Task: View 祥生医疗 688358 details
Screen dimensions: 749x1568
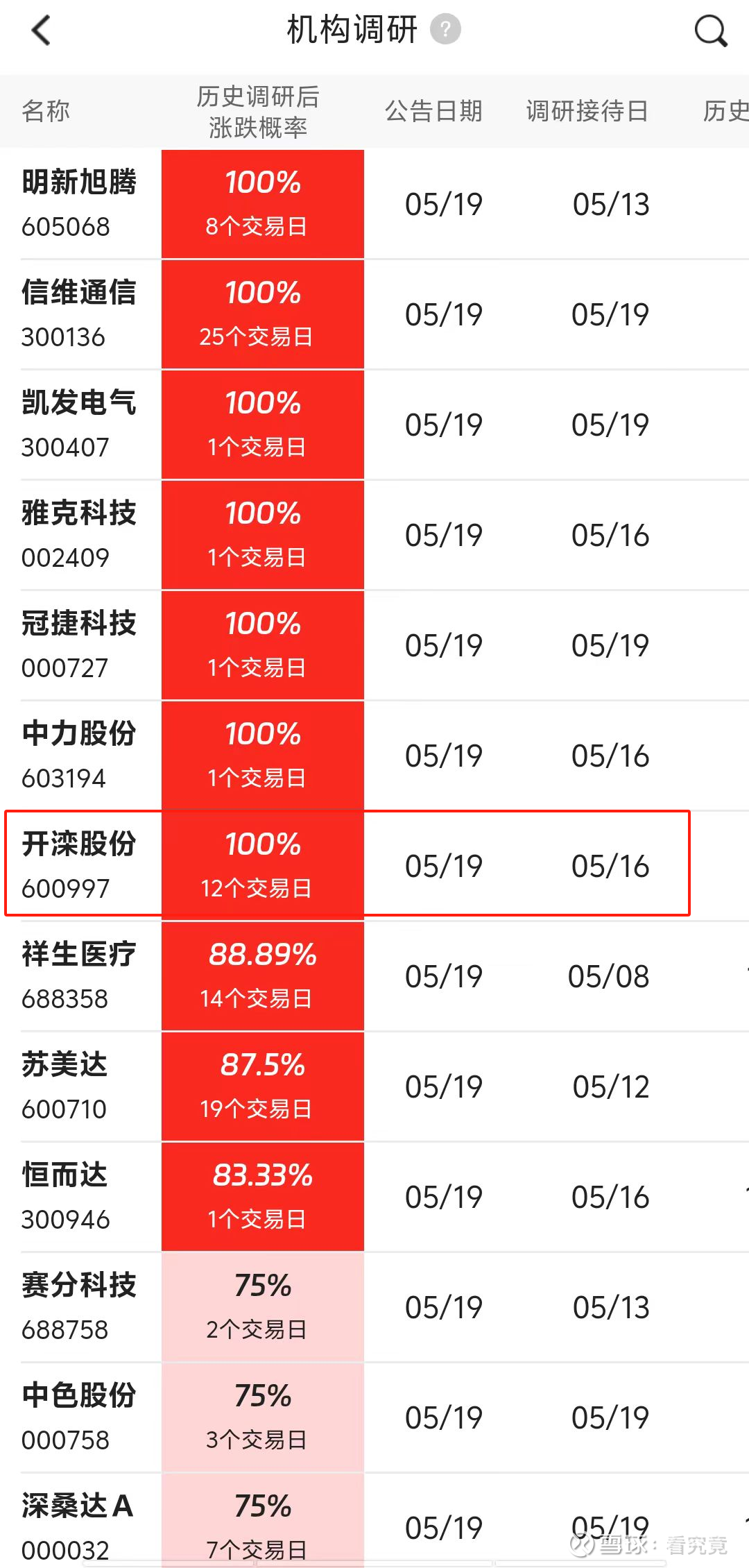Action: (374, 976)
